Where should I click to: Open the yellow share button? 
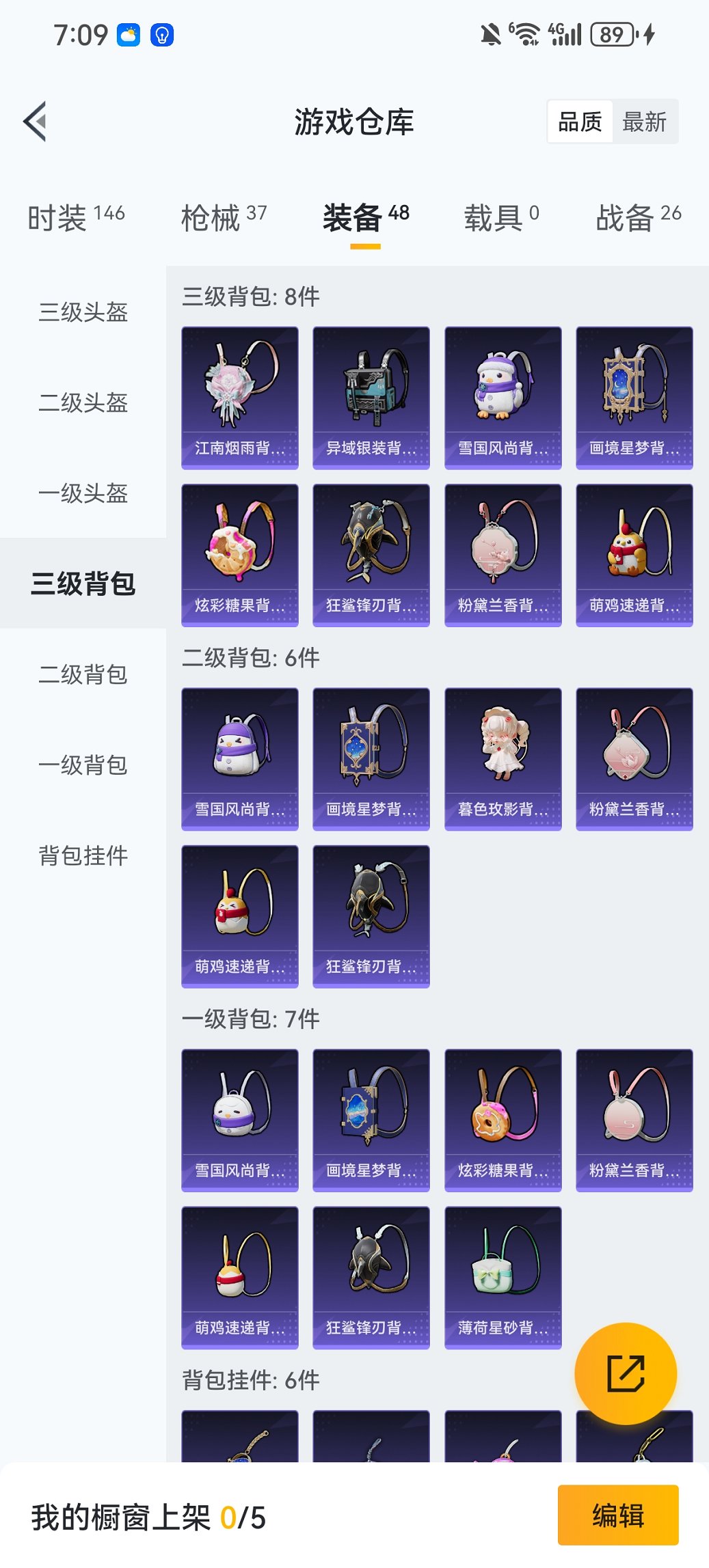click(x=626, y=1373)
